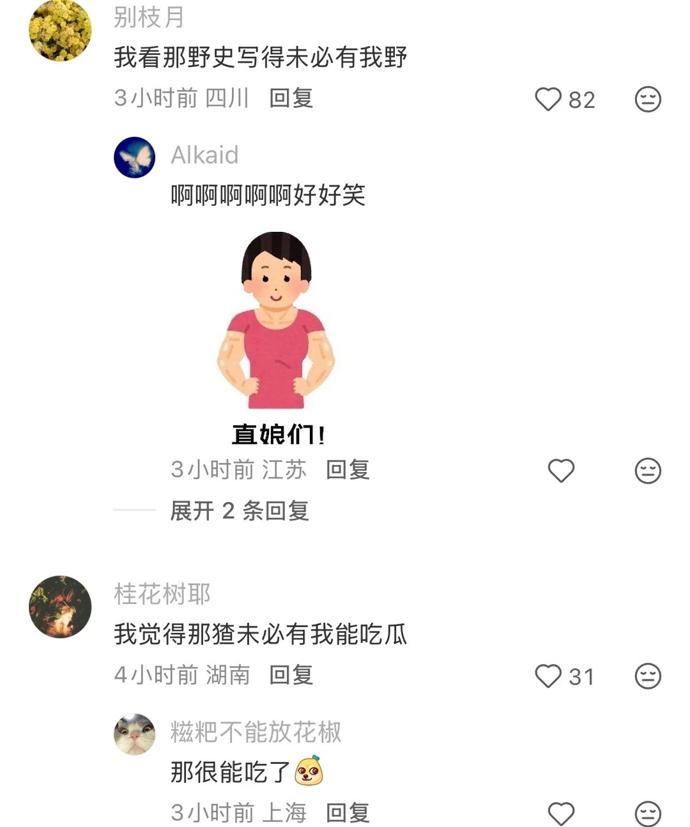Open 桂花树耶's profile avatar
Viewport: 690px width, 827px height.
[60, 607]
